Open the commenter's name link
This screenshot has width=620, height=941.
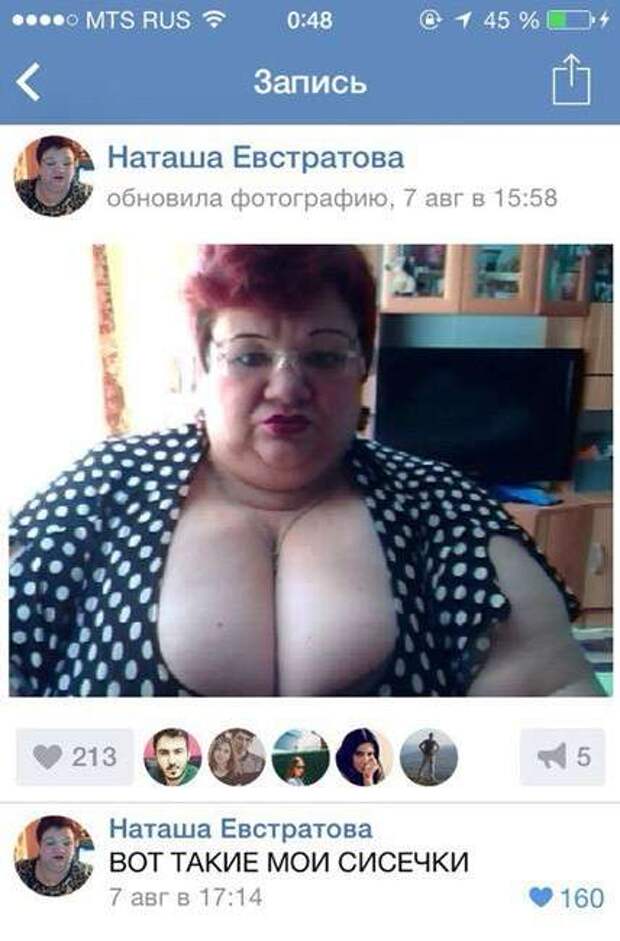240,828
